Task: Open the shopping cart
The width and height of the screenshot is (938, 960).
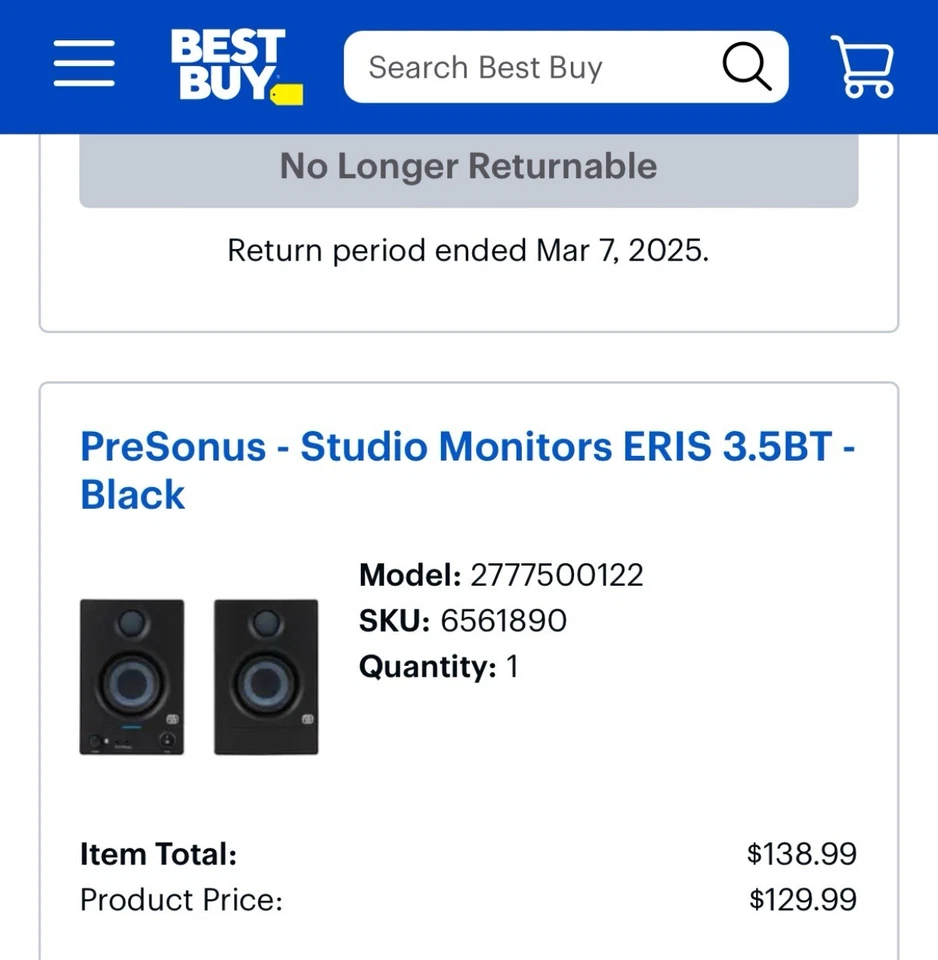Action: coord(862,65)
